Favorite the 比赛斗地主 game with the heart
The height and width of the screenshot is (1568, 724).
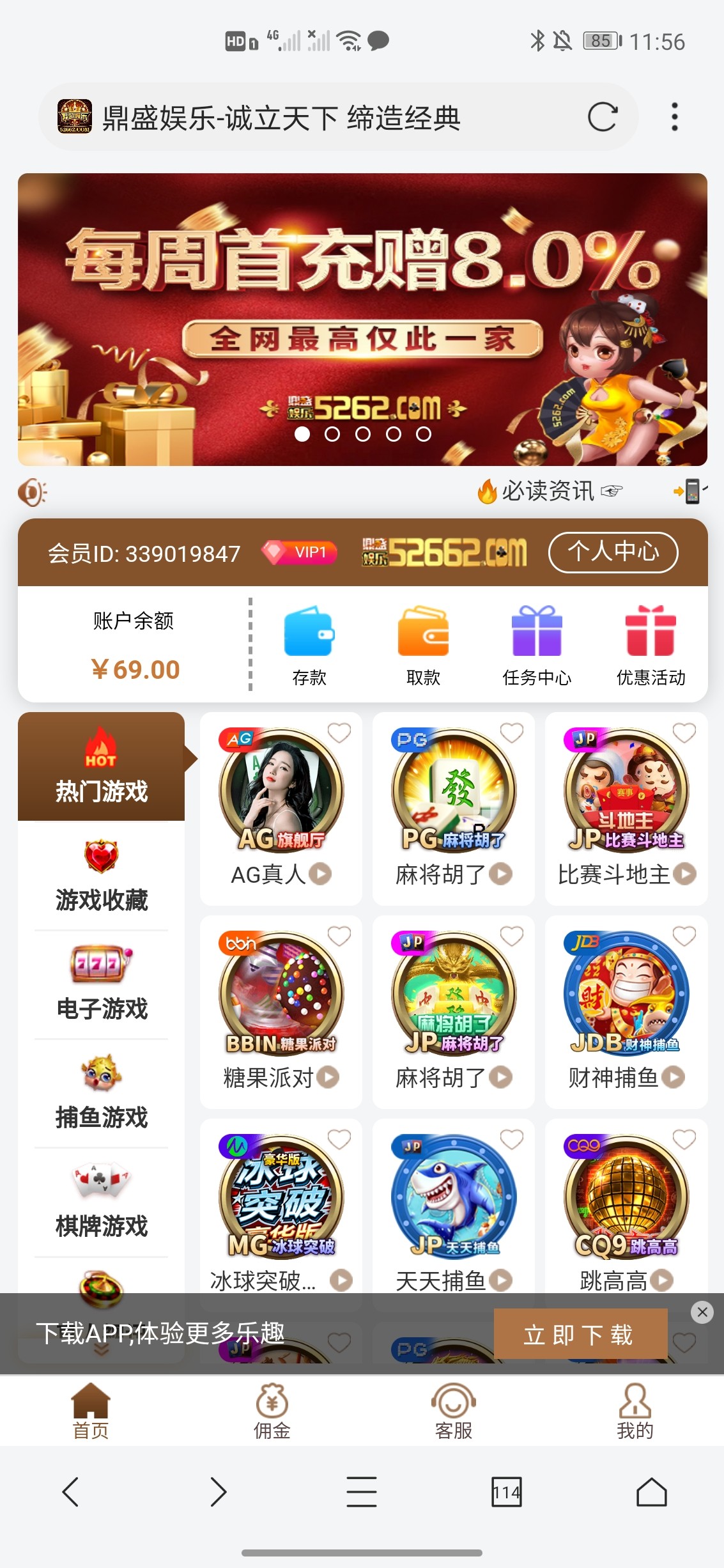(684, 733)
